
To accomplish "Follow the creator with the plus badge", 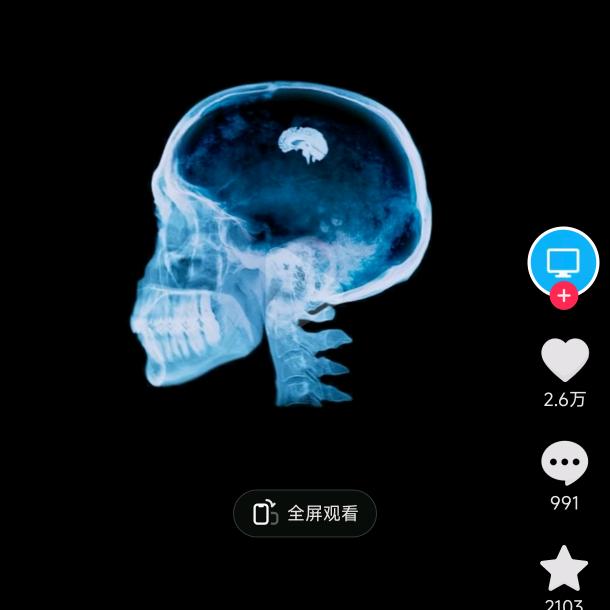I will click(564, 296).
